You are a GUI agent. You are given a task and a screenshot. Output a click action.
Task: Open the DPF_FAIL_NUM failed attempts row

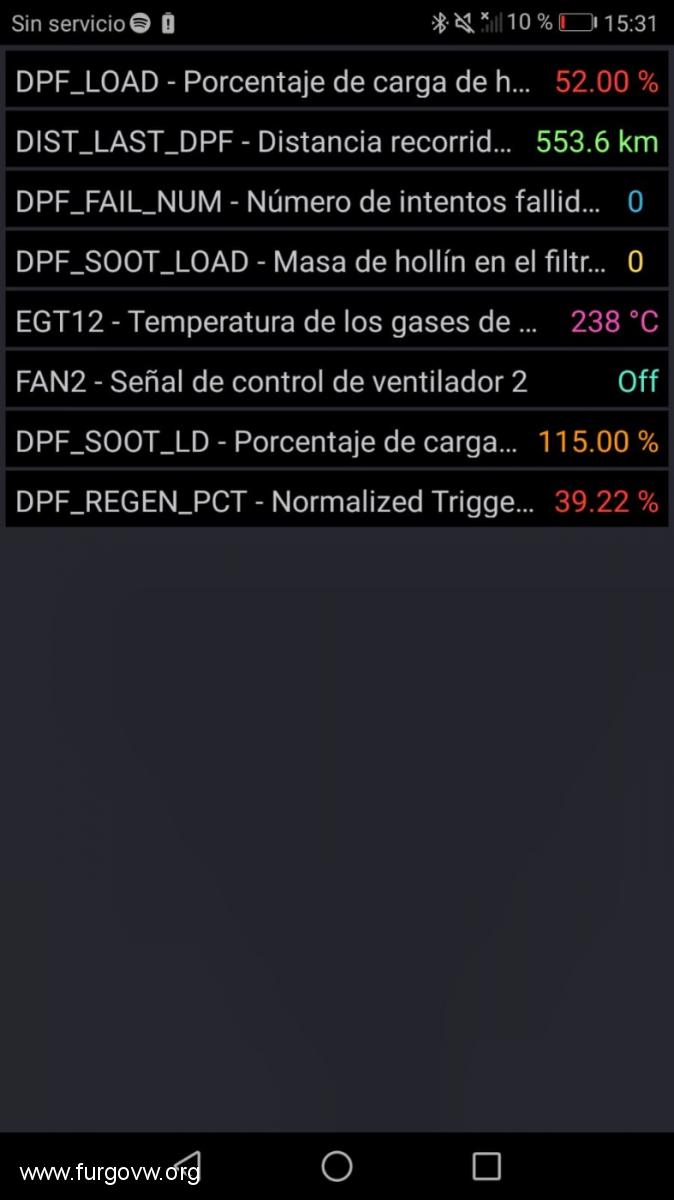tap(337, 201)
